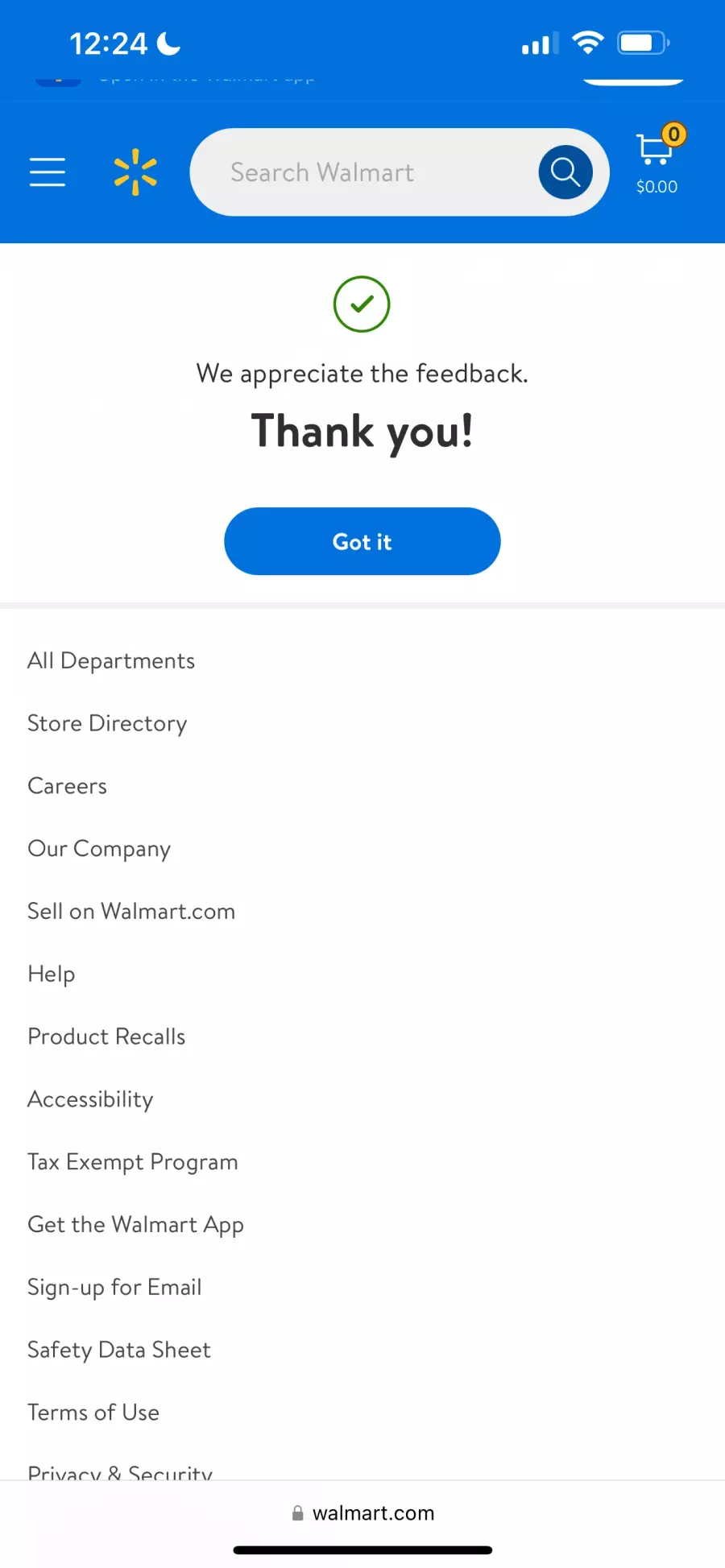Go to Our Company
725x1568 pixels.
coord(99,849)
